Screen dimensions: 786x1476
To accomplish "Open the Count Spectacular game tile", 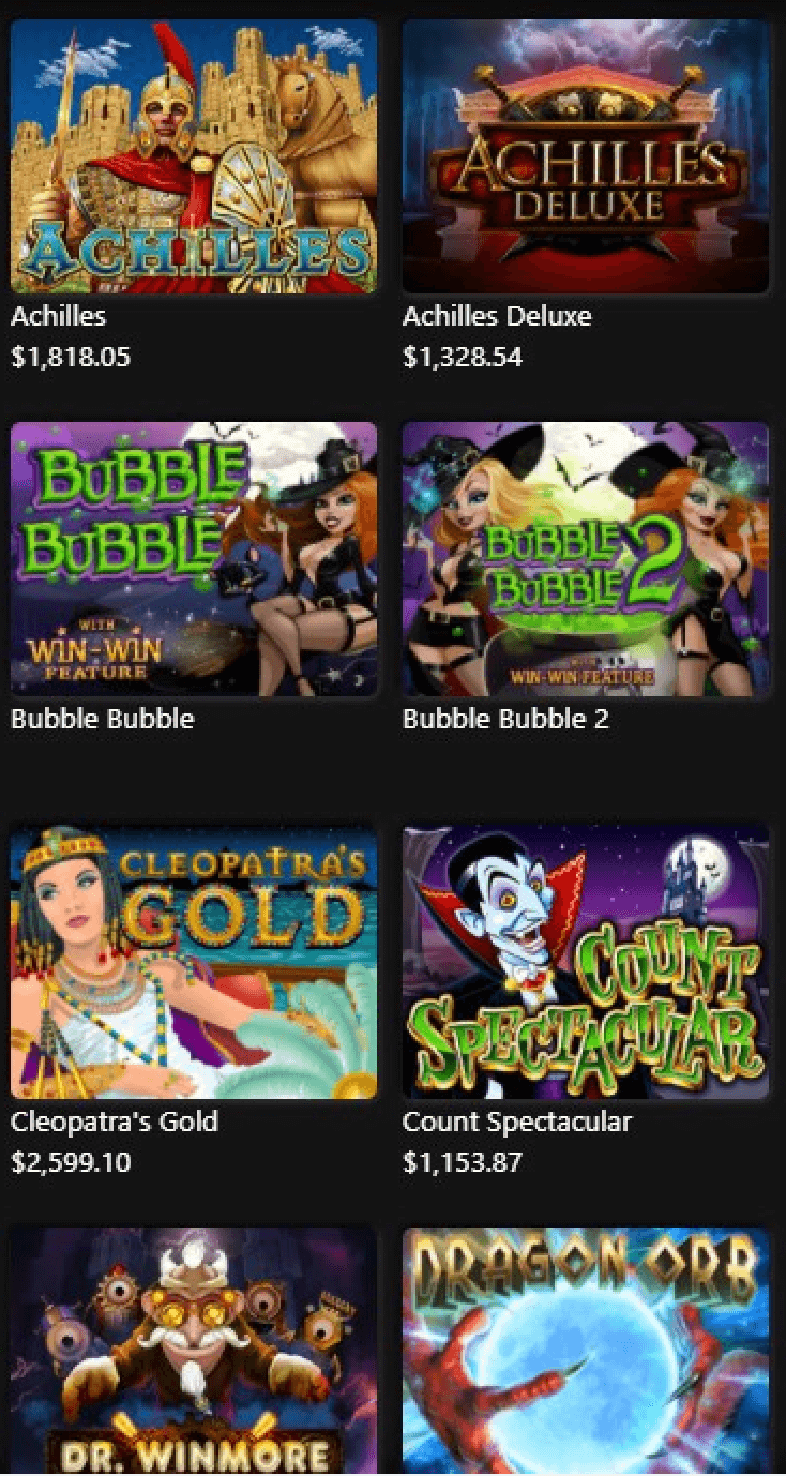I will [586, 961].
